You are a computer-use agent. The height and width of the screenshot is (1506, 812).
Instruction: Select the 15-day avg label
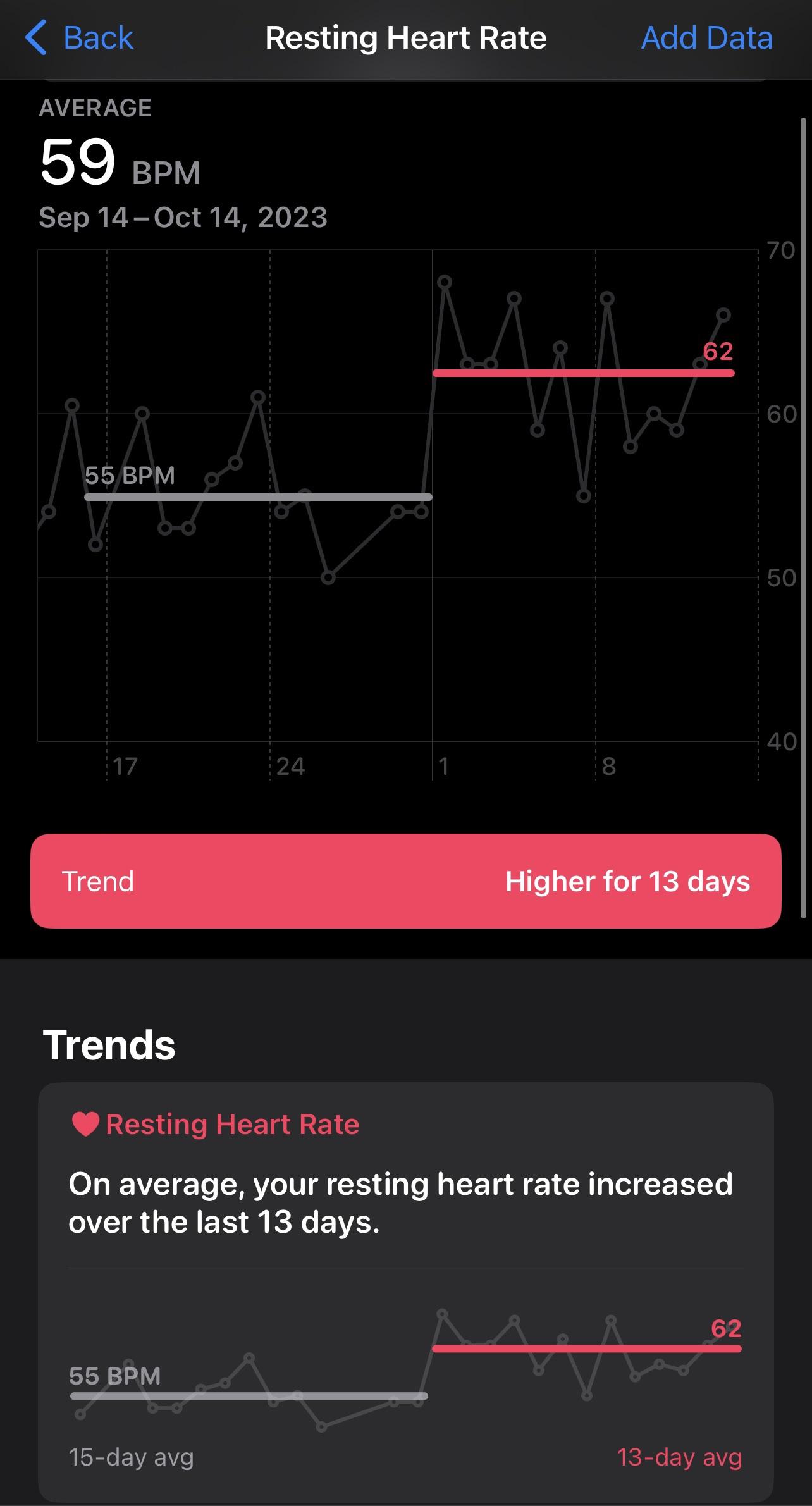(132, 1457)
